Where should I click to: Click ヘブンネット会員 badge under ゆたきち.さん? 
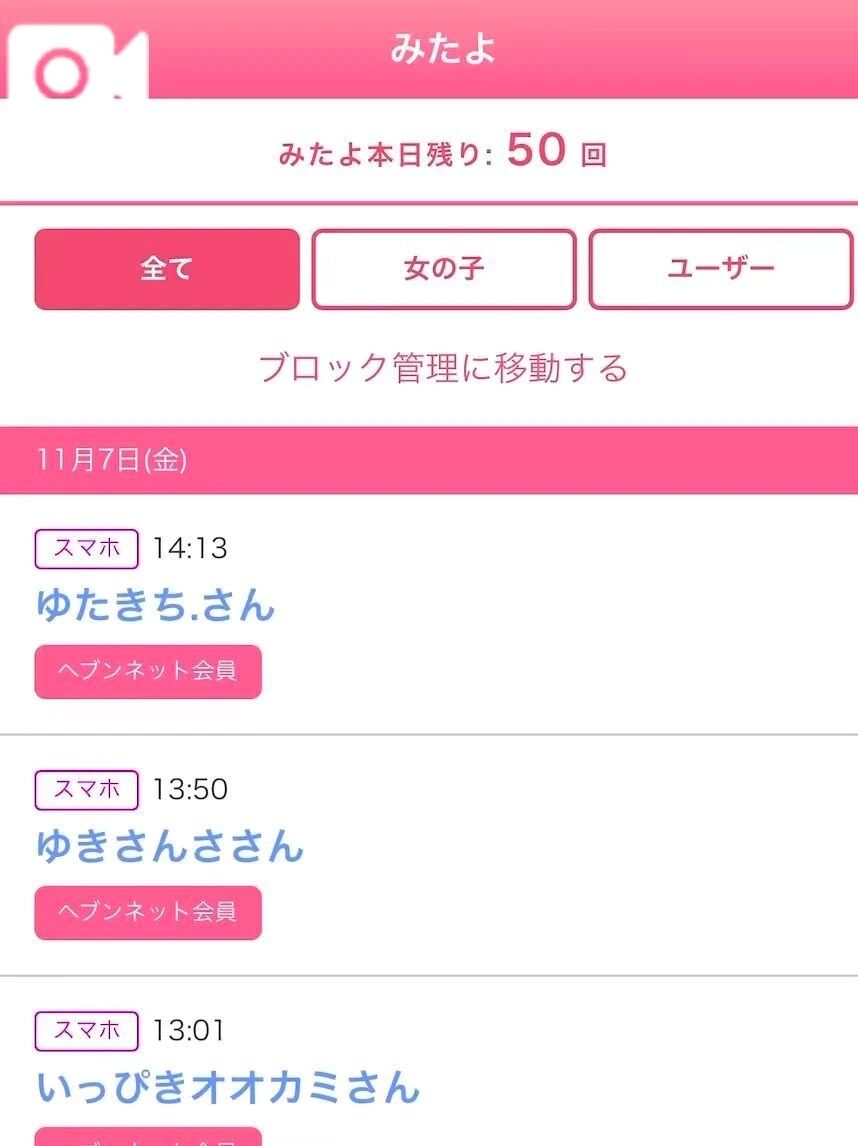point(147,670)
